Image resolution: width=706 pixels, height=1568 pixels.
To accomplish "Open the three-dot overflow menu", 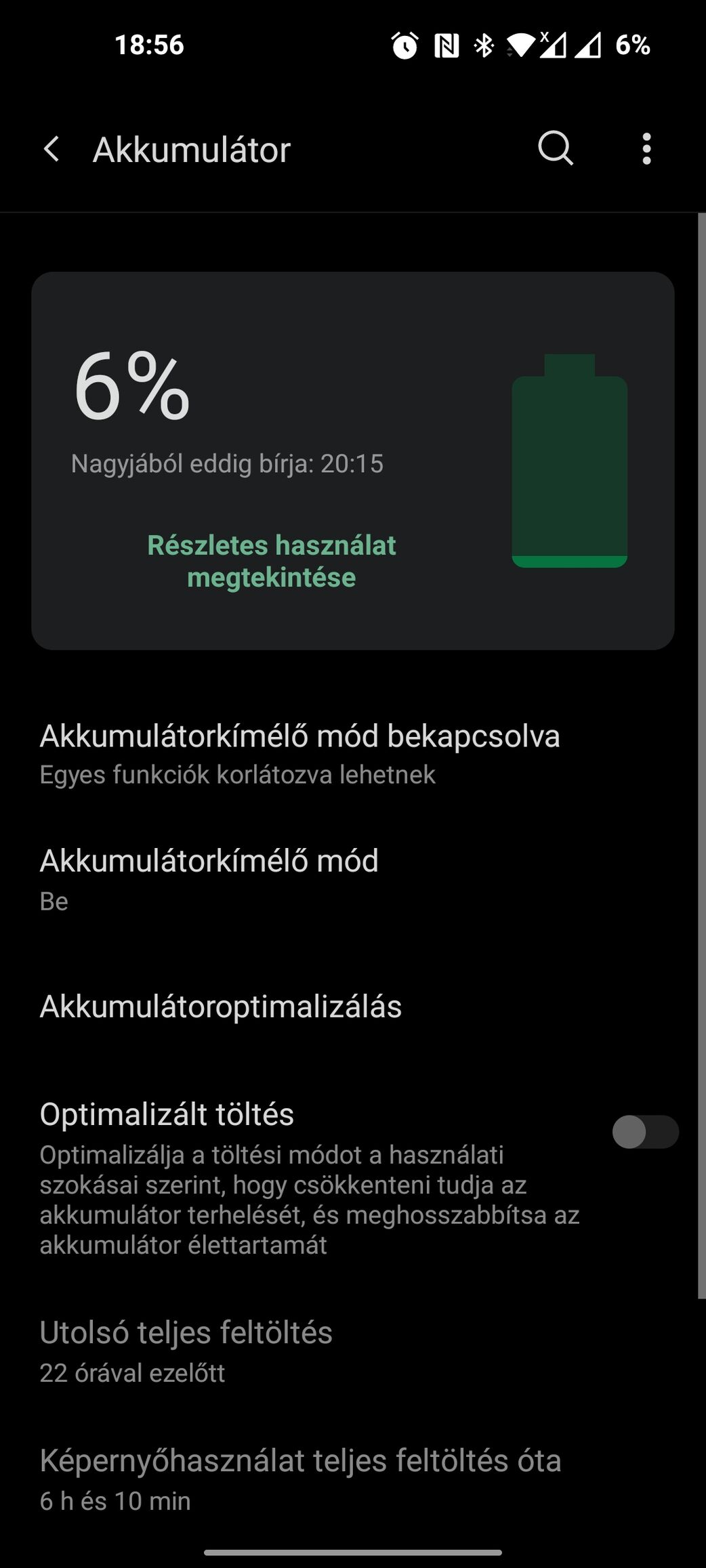I will tap(646, 148).
